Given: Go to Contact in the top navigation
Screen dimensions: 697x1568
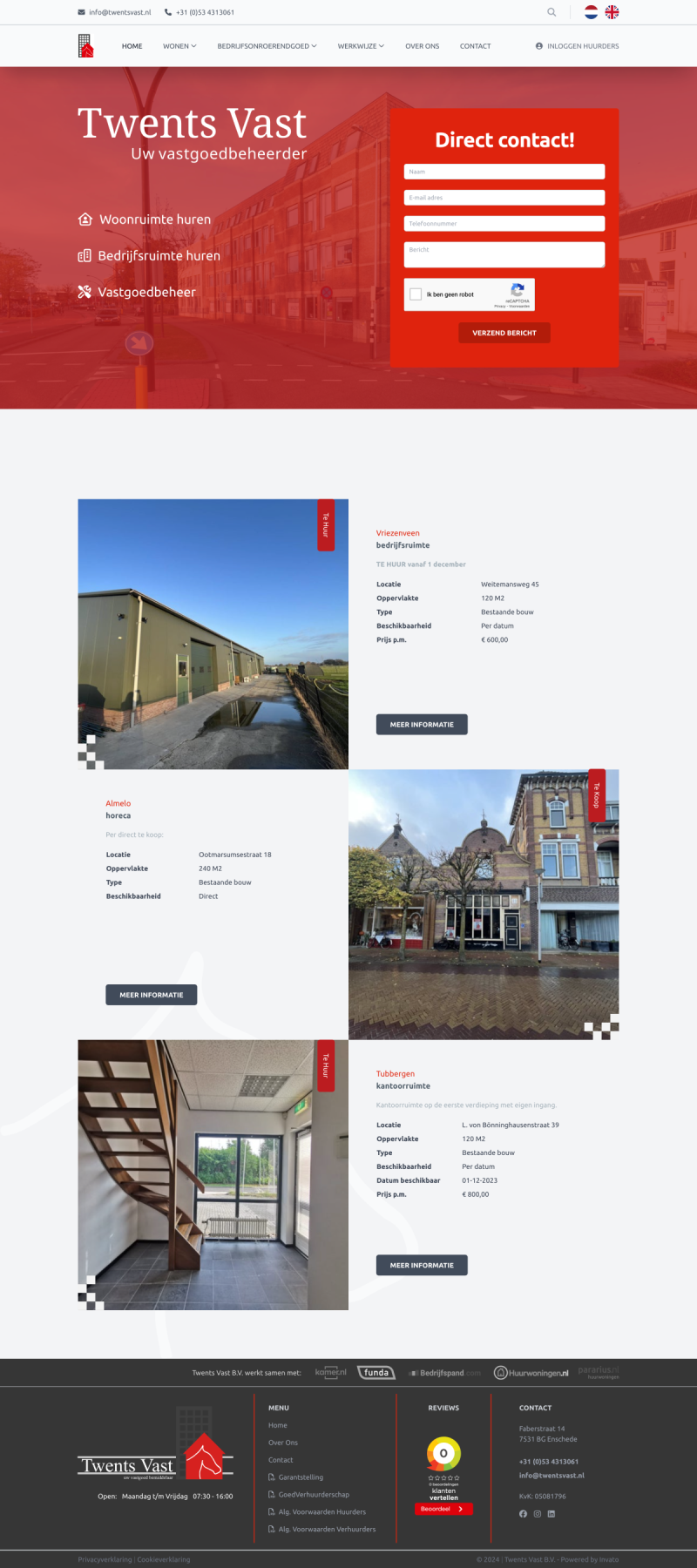Looking at the screenshot, I should coord(475,46).
